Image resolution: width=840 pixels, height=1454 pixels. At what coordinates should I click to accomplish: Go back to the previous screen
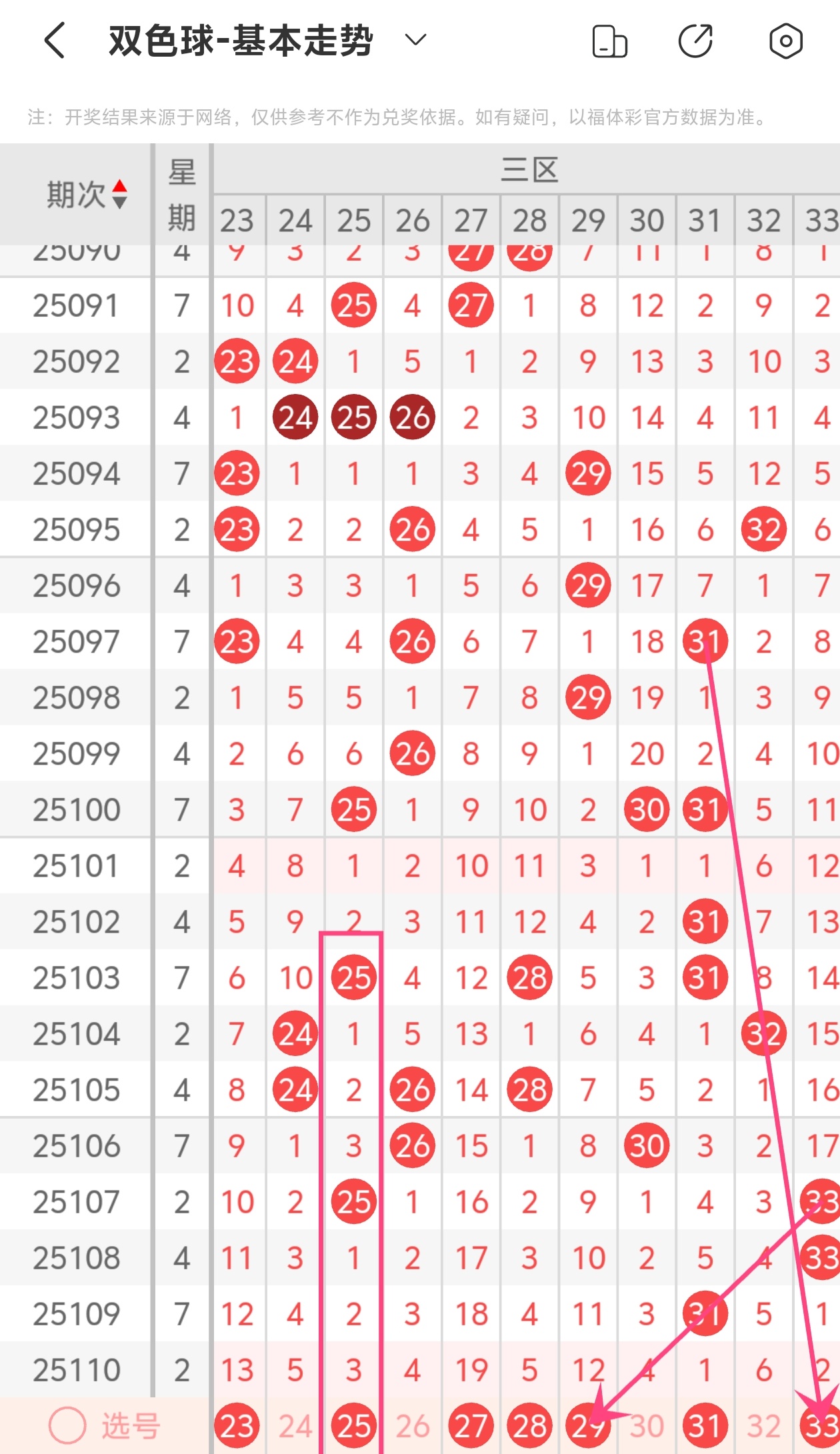(x=55, y=40)
